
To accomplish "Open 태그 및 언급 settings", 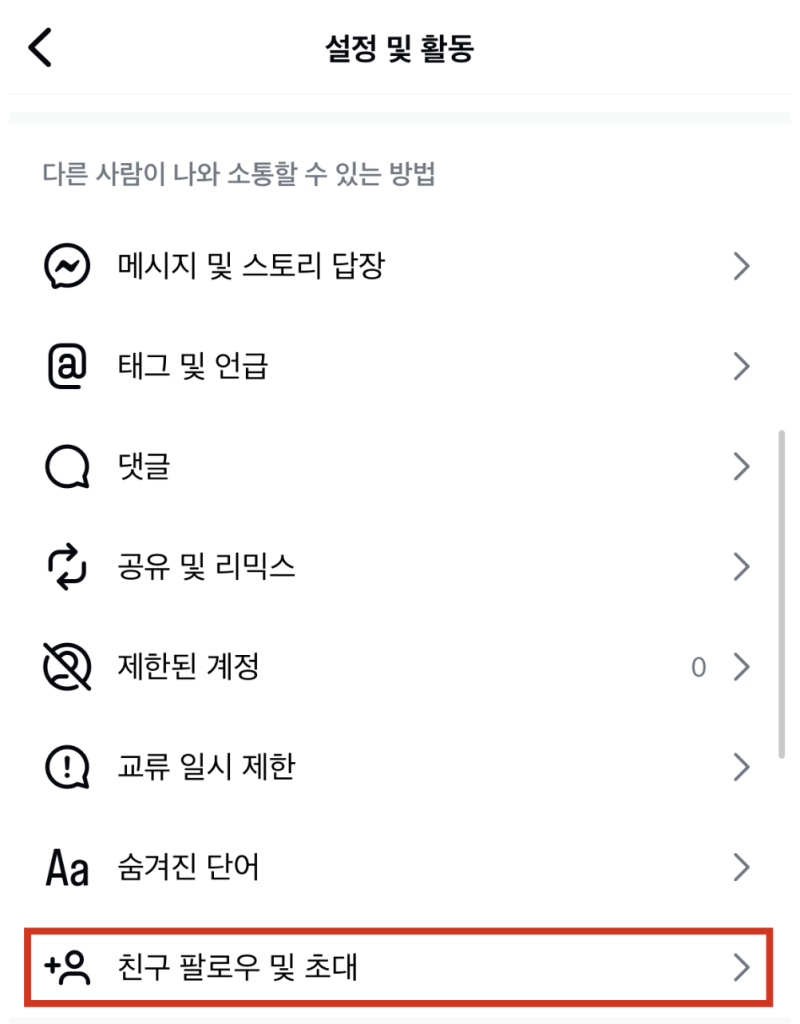I will point(192,367).
